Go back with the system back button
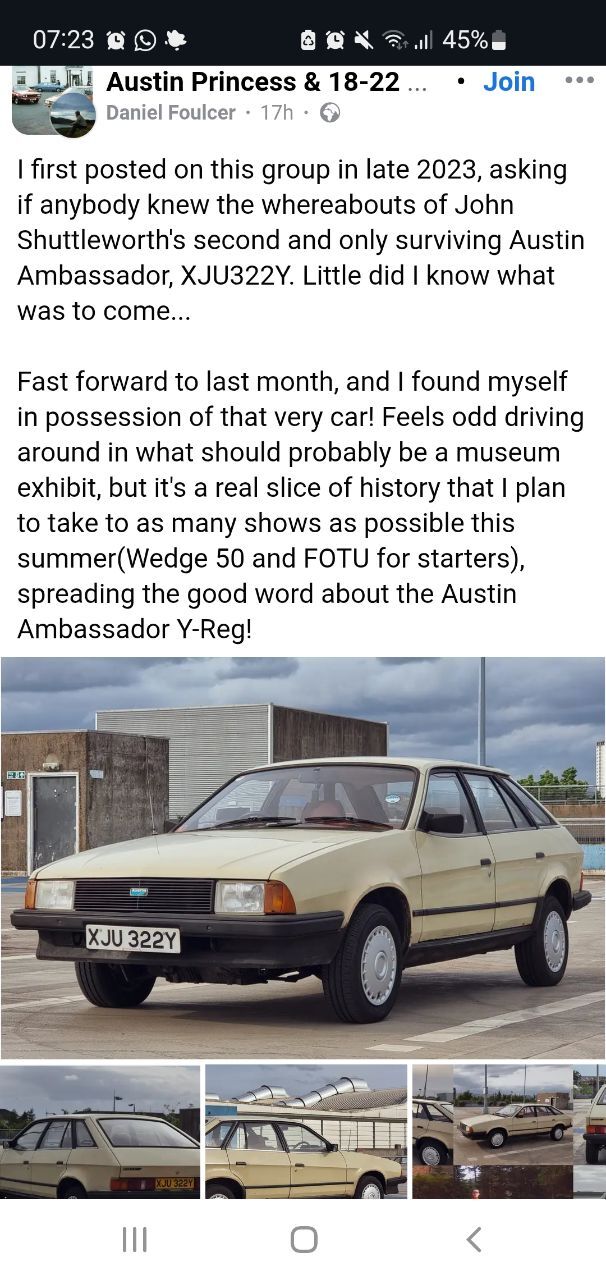Screen dimensions: 606x1280 click(474, 1240)
